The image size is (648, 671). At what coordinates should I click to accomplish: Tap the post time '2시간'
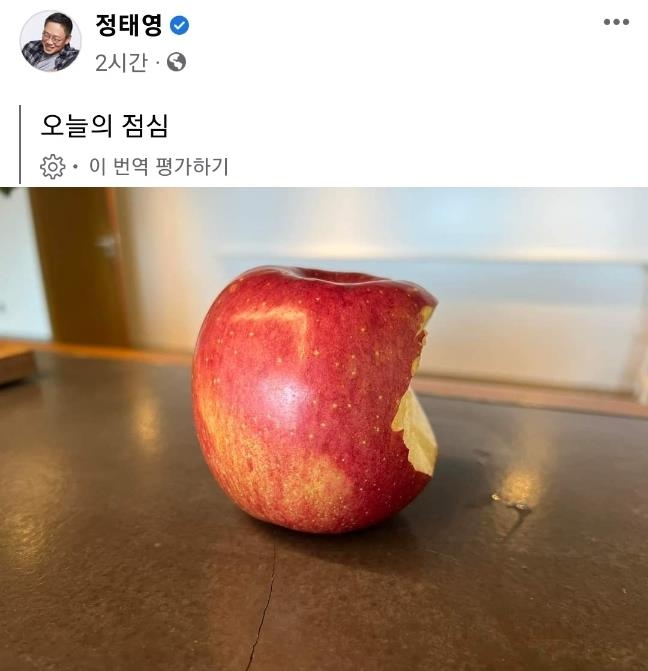120,63
